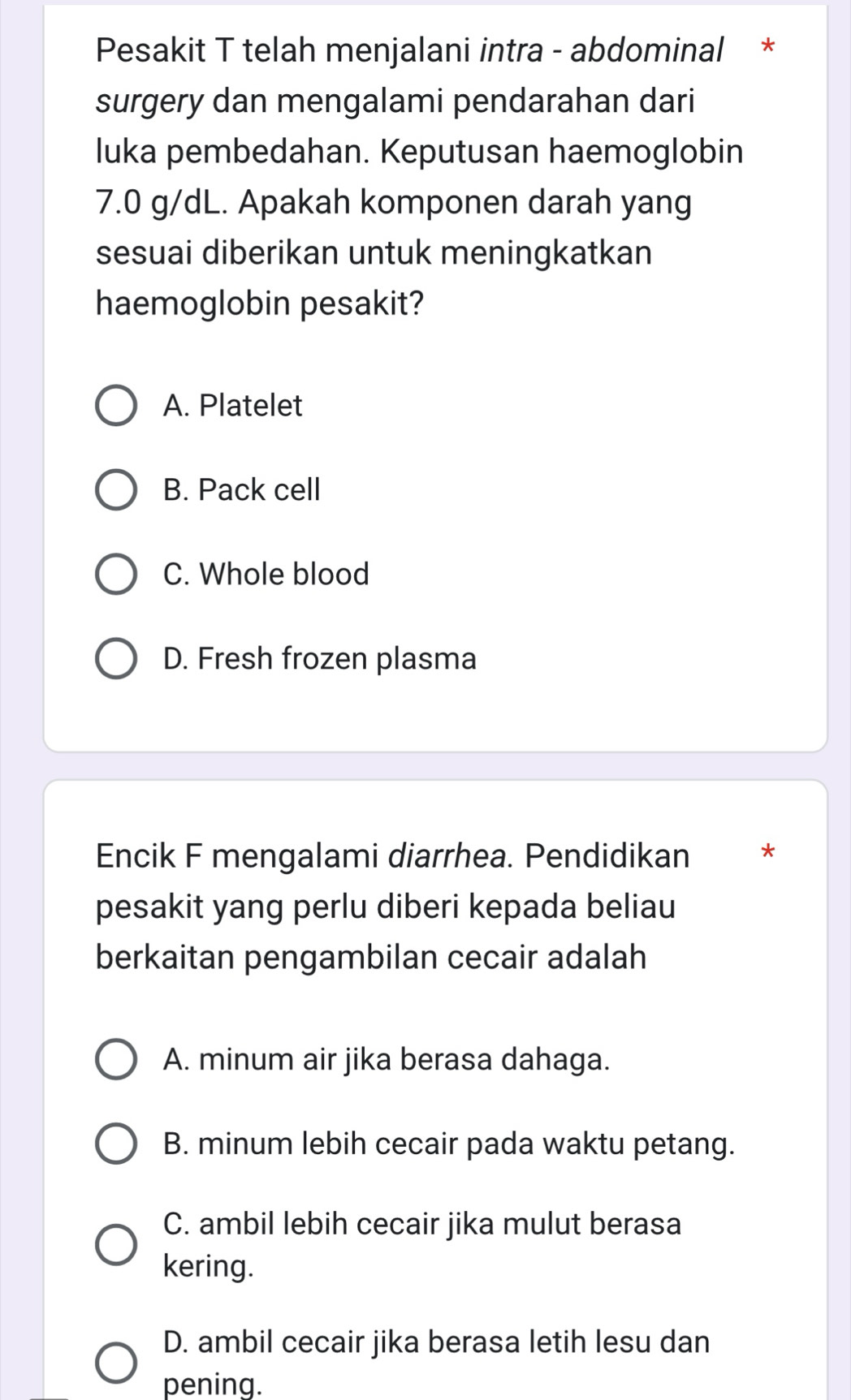Select answer C. Whole blood
Screen dimensions: 851x1400
coord(116,574)
